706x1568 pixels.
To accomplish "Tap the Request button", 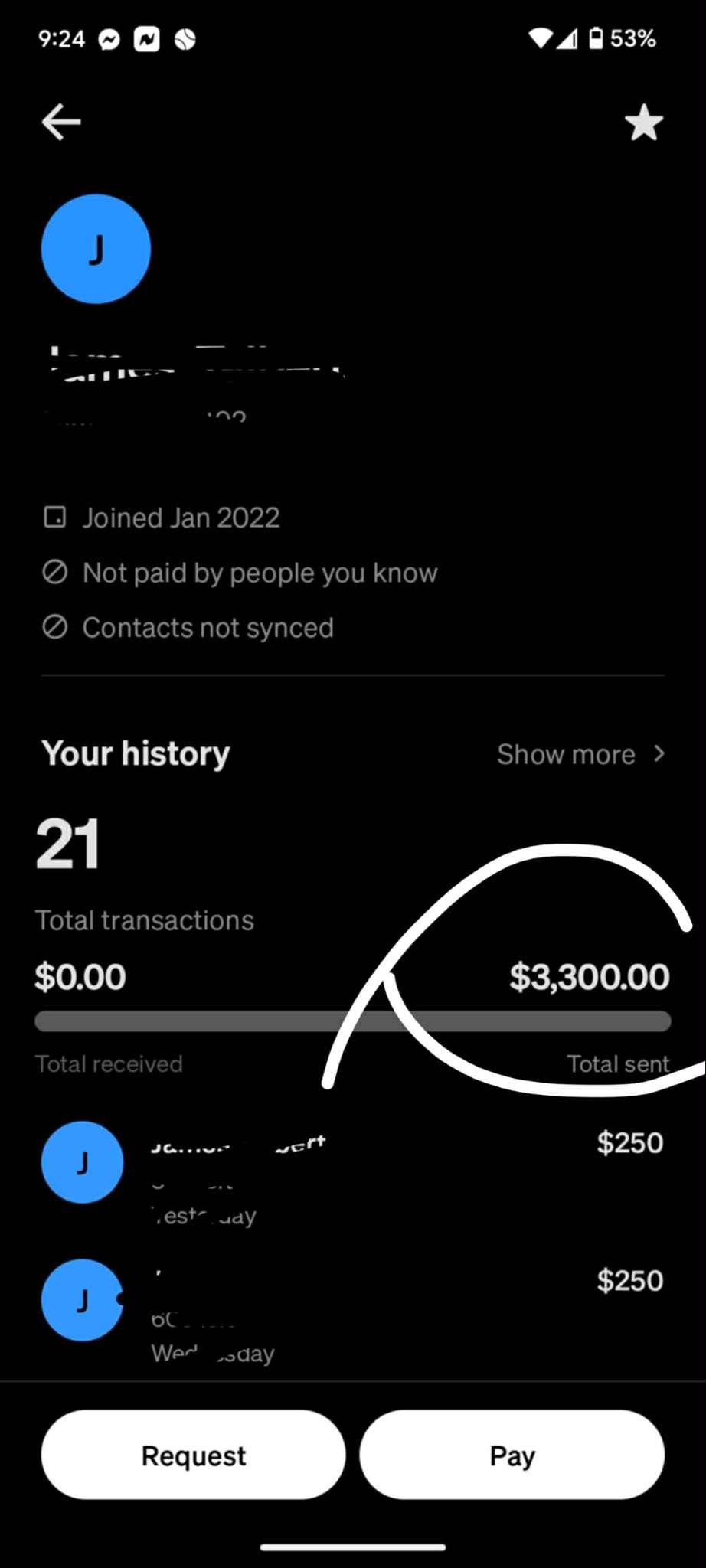I will coord(194,1455).
